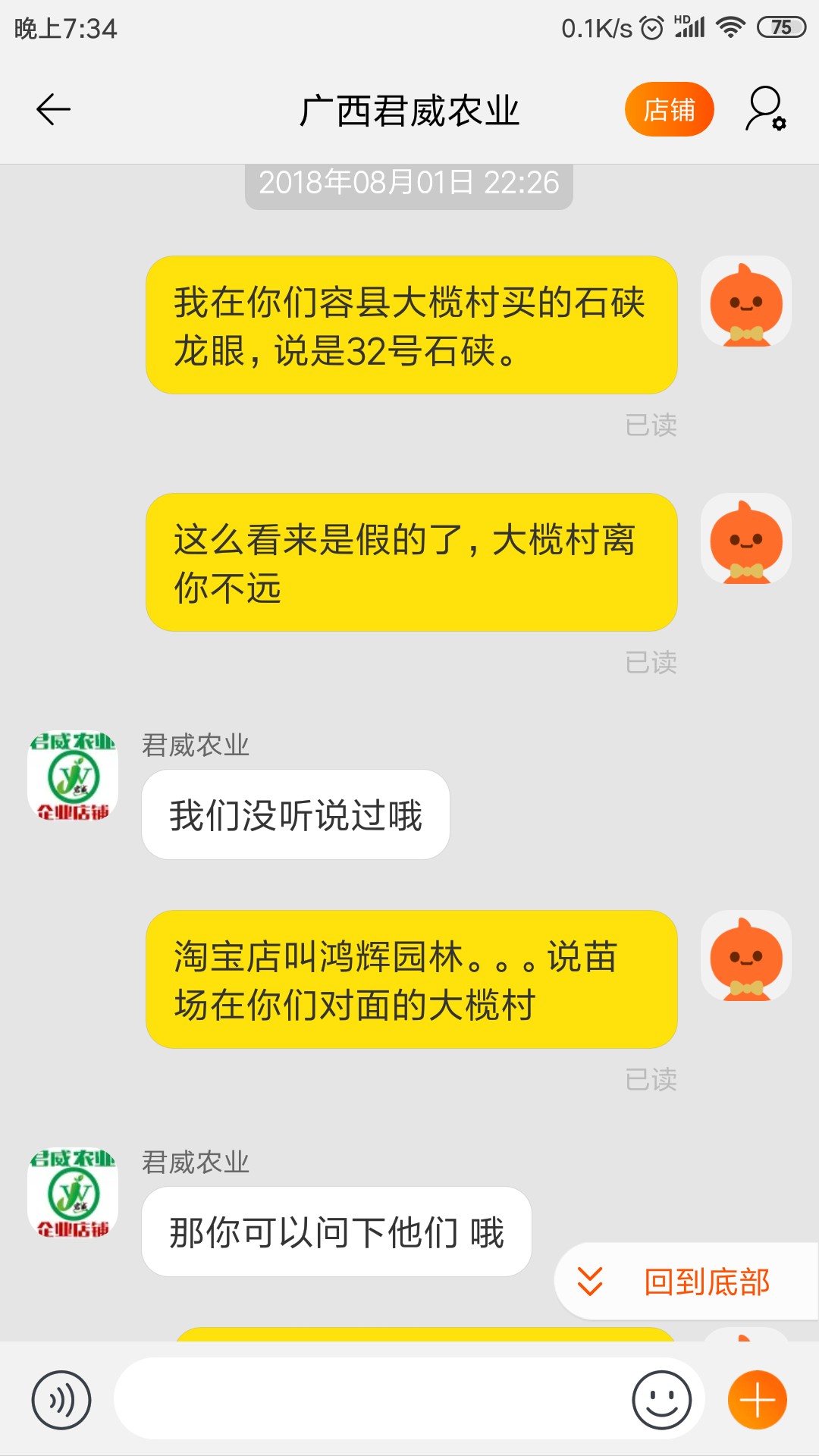Focus the message text field
Screen dimensions: 819x1456
372,1399
